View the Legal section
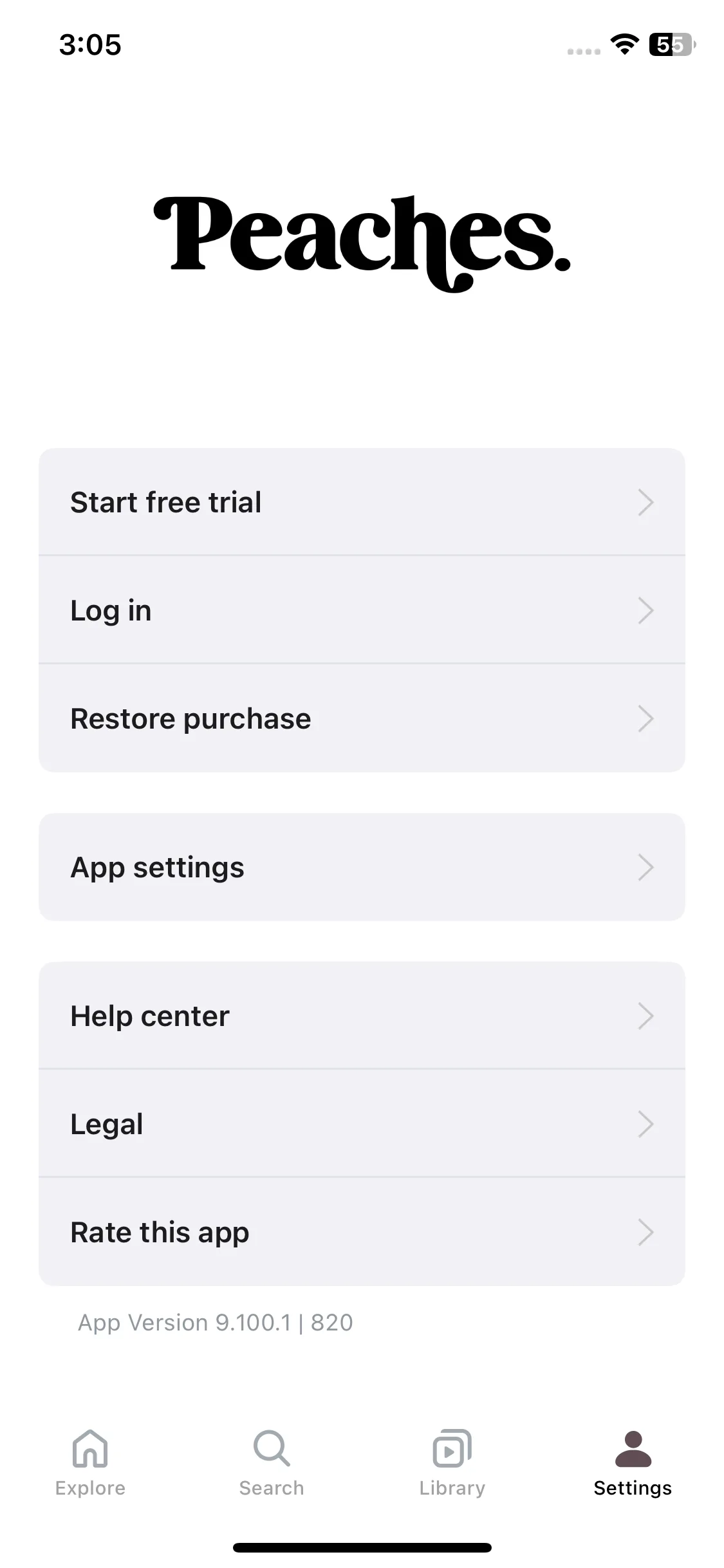Screen dimensions: 724x1568 coord(362,1124)
